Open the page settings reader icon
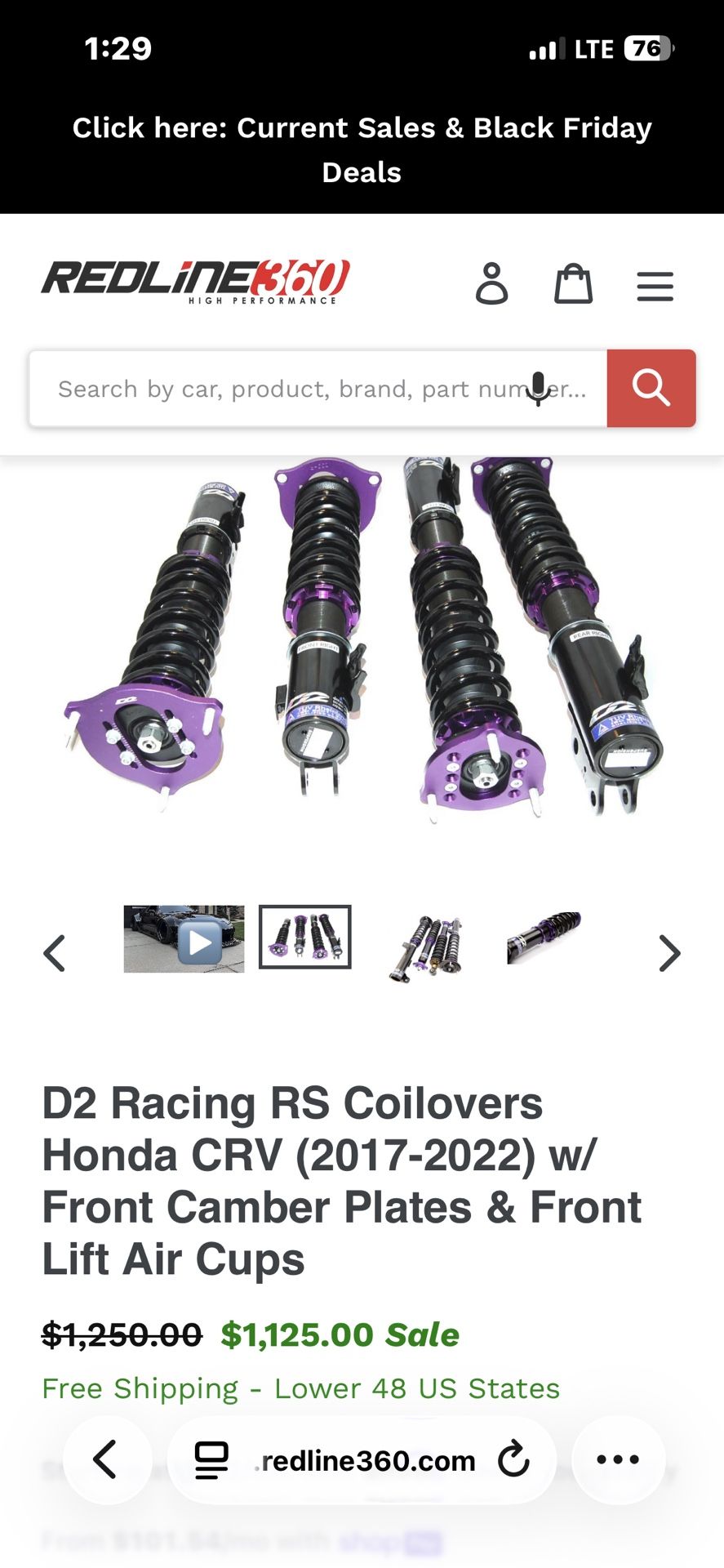The width and height of the screenshot is (724, 1568). tap(211, 1460)
